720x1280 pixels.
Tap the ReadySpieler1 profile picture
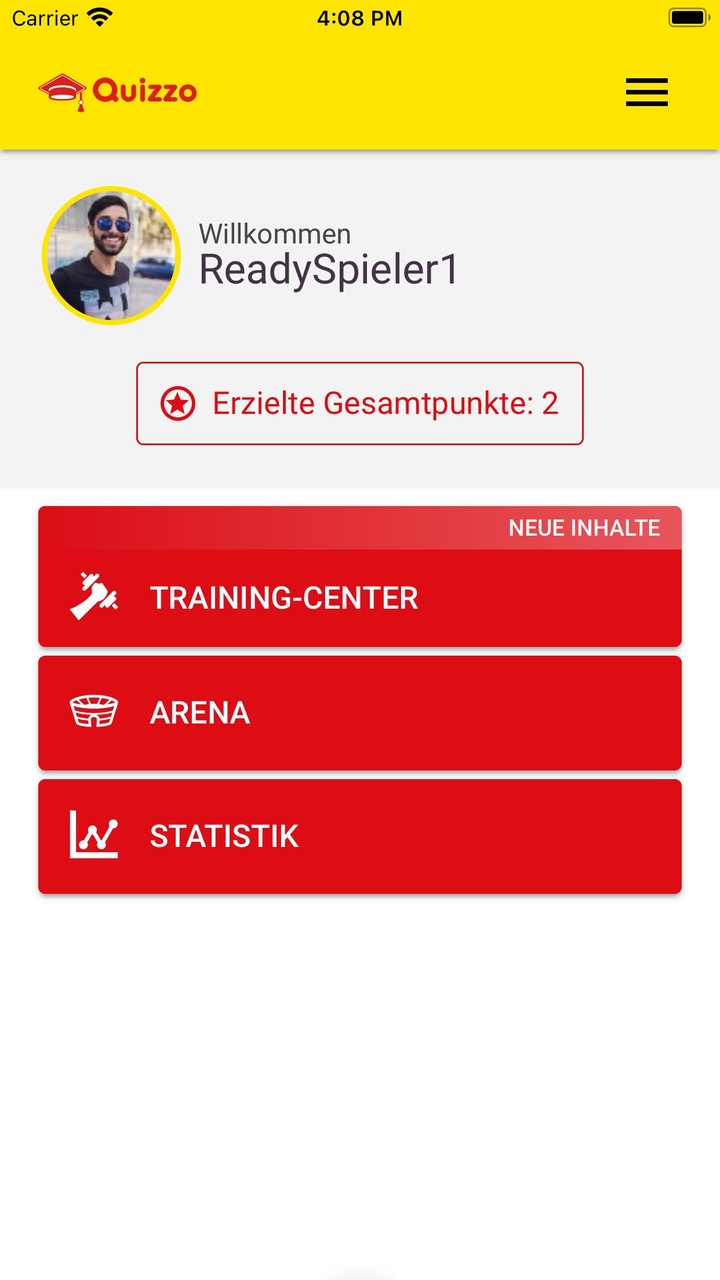(111, 256)
